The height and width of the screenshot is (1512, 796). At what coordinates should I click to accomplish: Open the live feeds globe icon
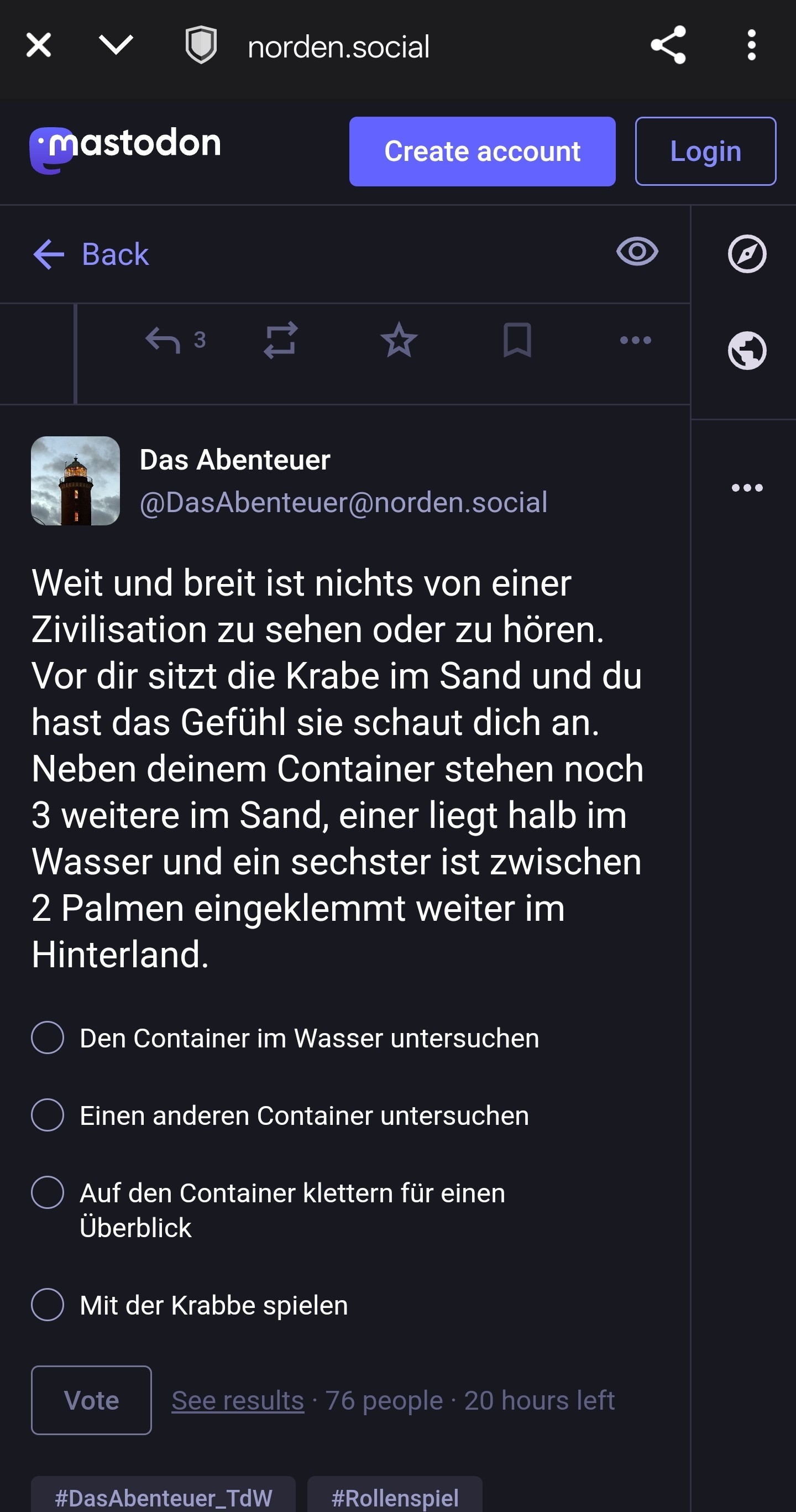(x=747, y=351)
